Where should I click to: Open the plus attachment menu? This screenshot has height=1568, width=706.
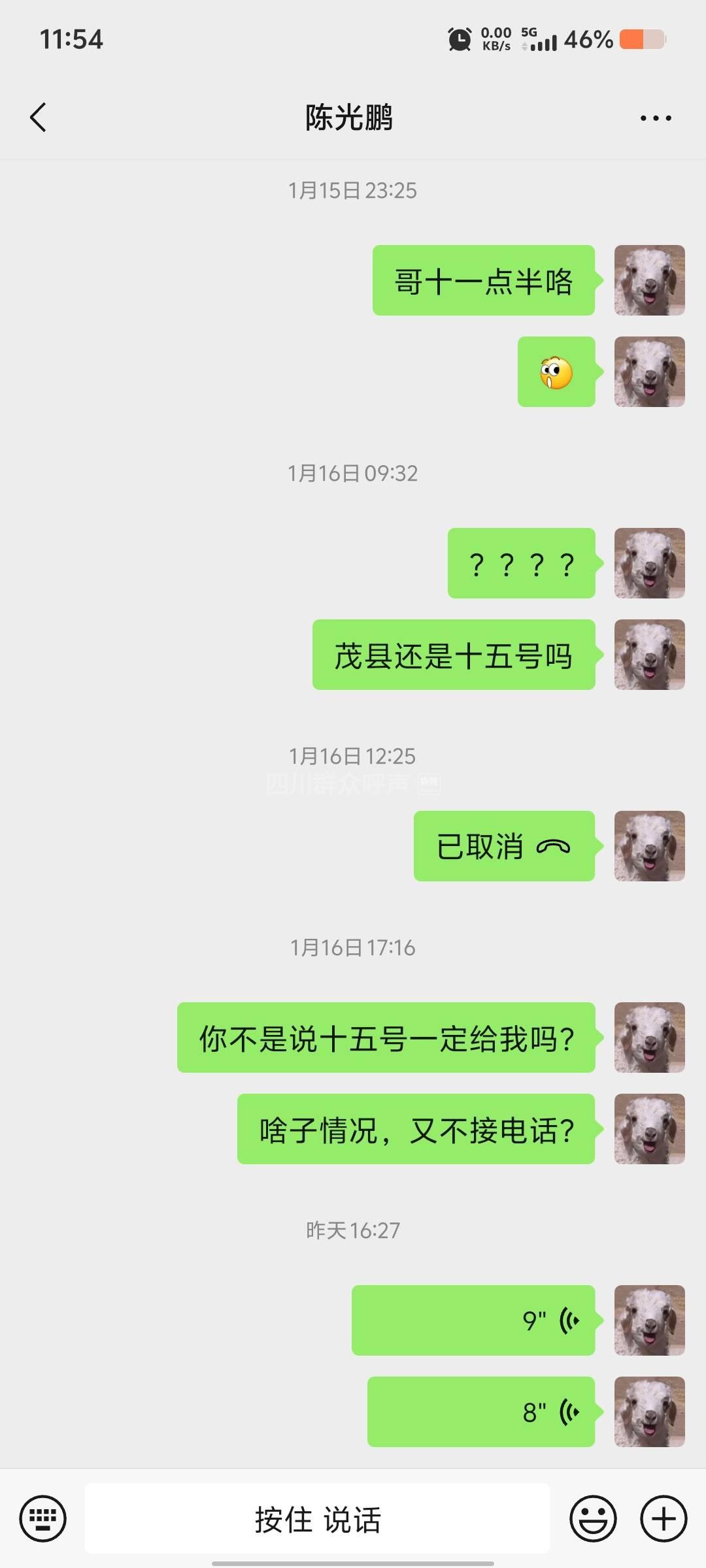coord(663,1518)
